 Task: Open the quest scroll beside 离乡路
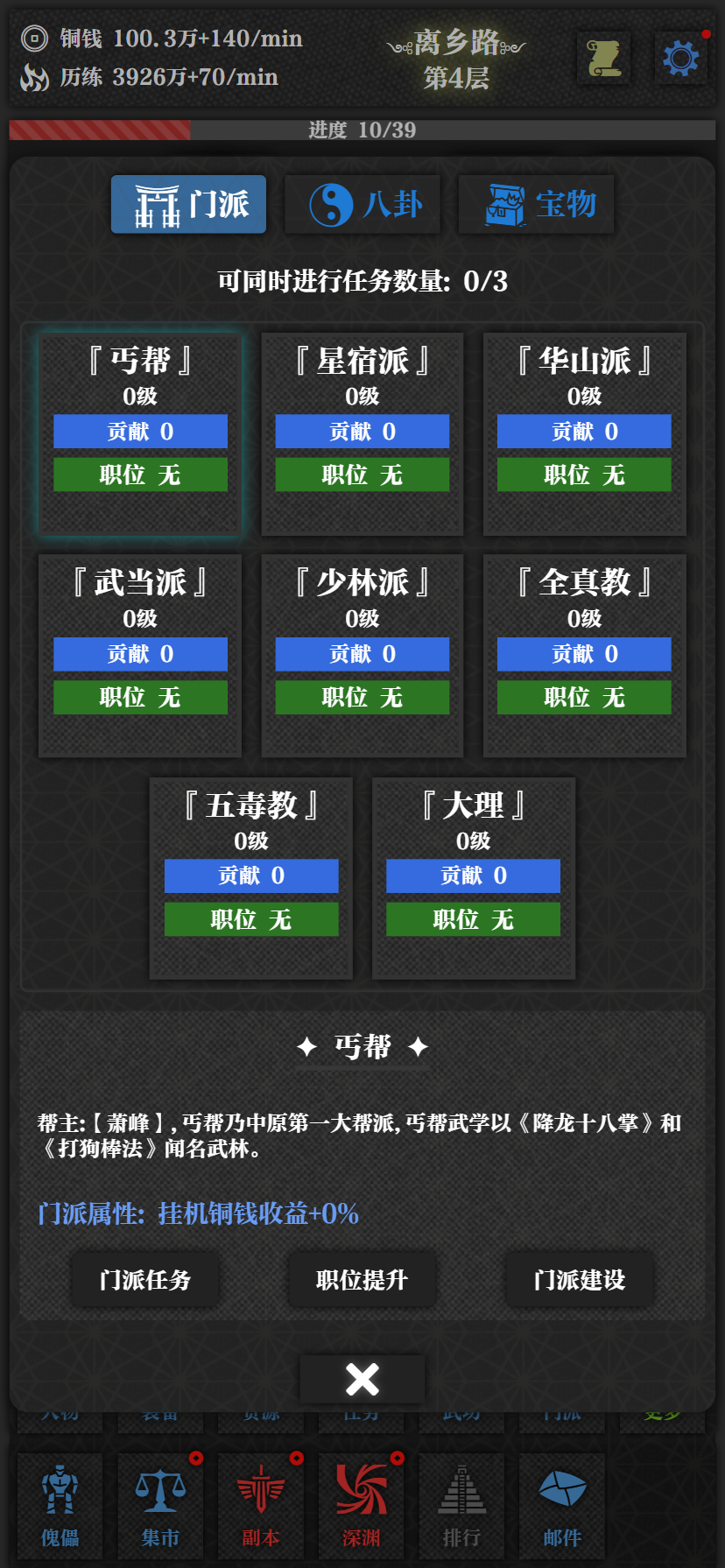(602, 58)
